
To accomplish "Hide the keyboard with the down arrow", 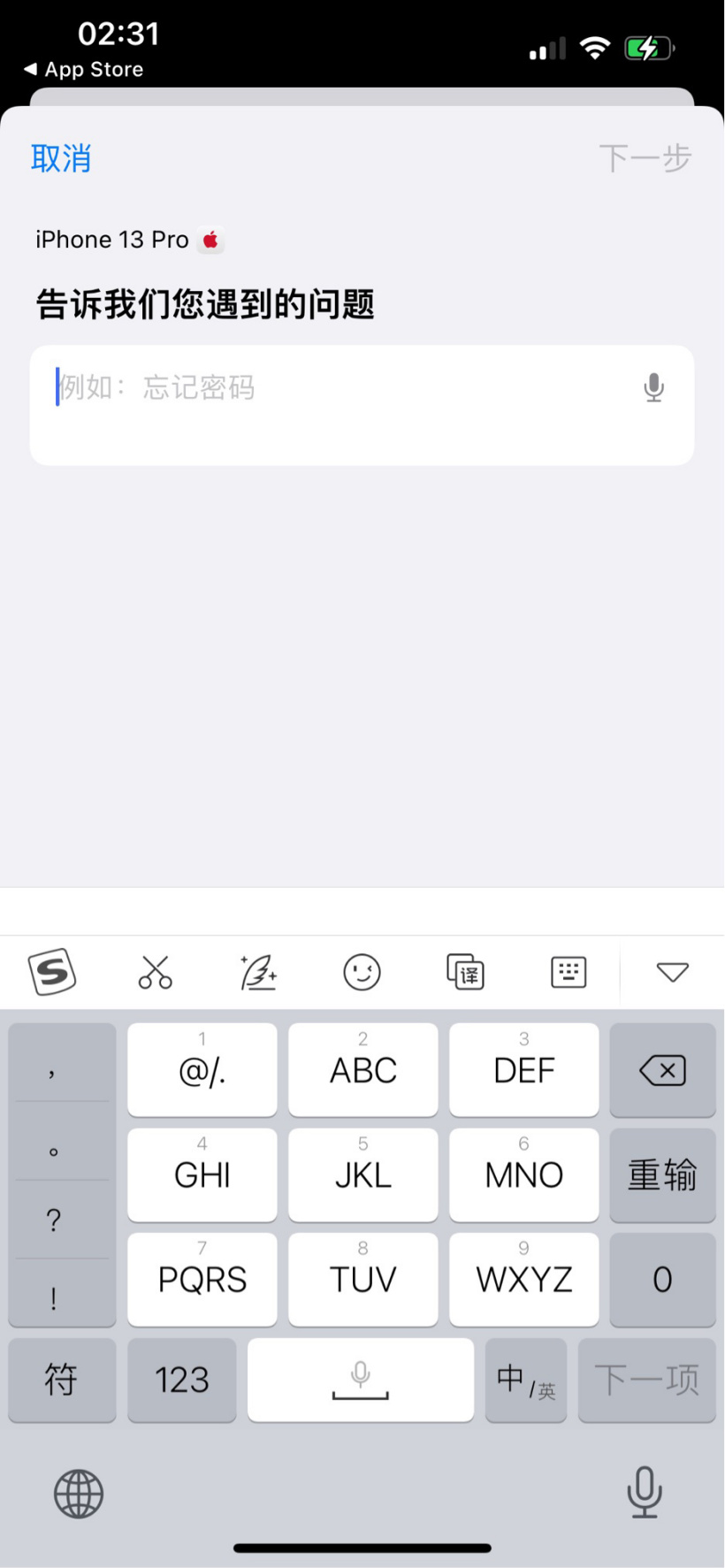I will [673, 972].
